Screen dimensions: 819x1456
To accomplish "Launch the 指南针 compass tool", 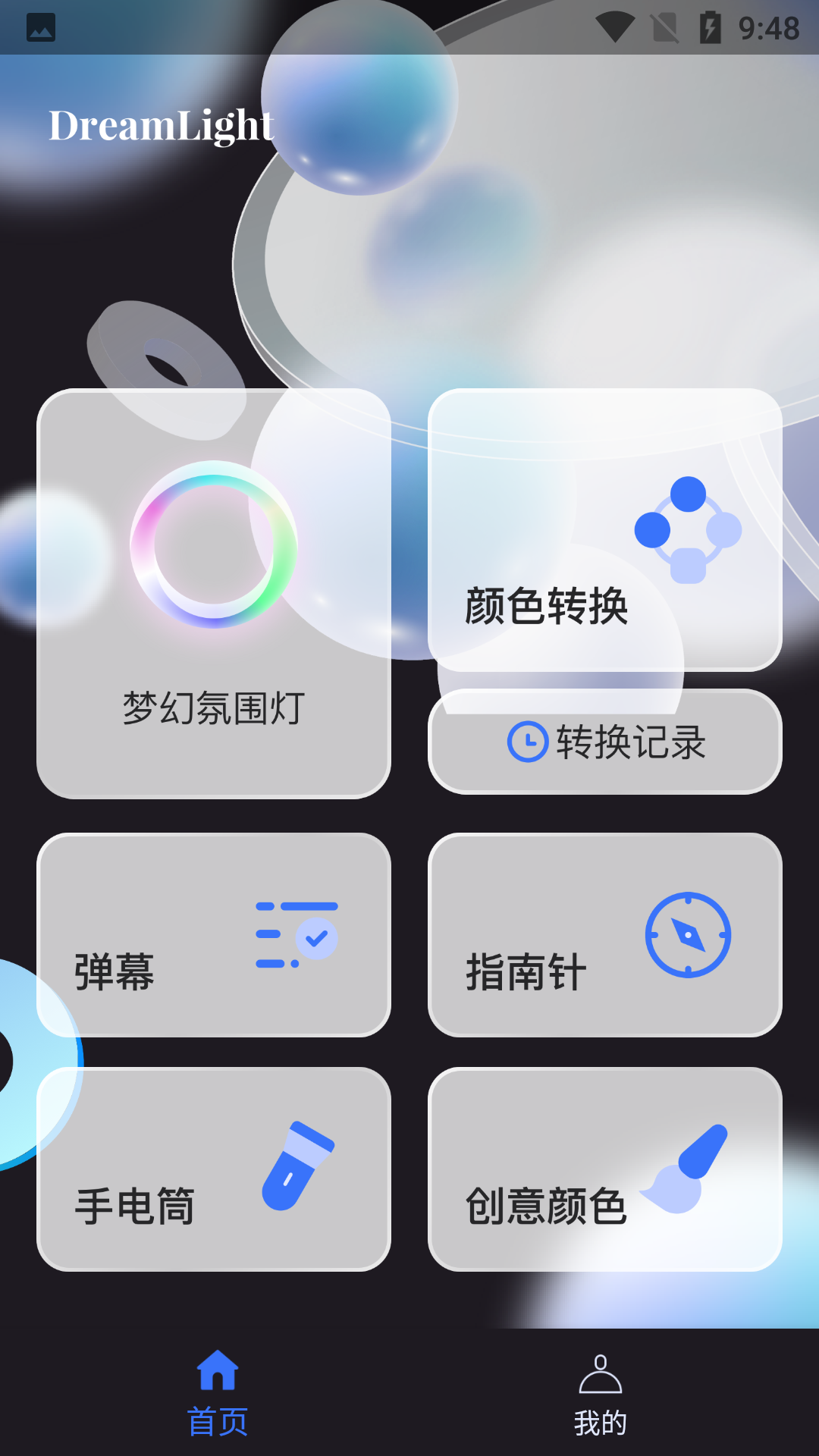I will [604, 934].
